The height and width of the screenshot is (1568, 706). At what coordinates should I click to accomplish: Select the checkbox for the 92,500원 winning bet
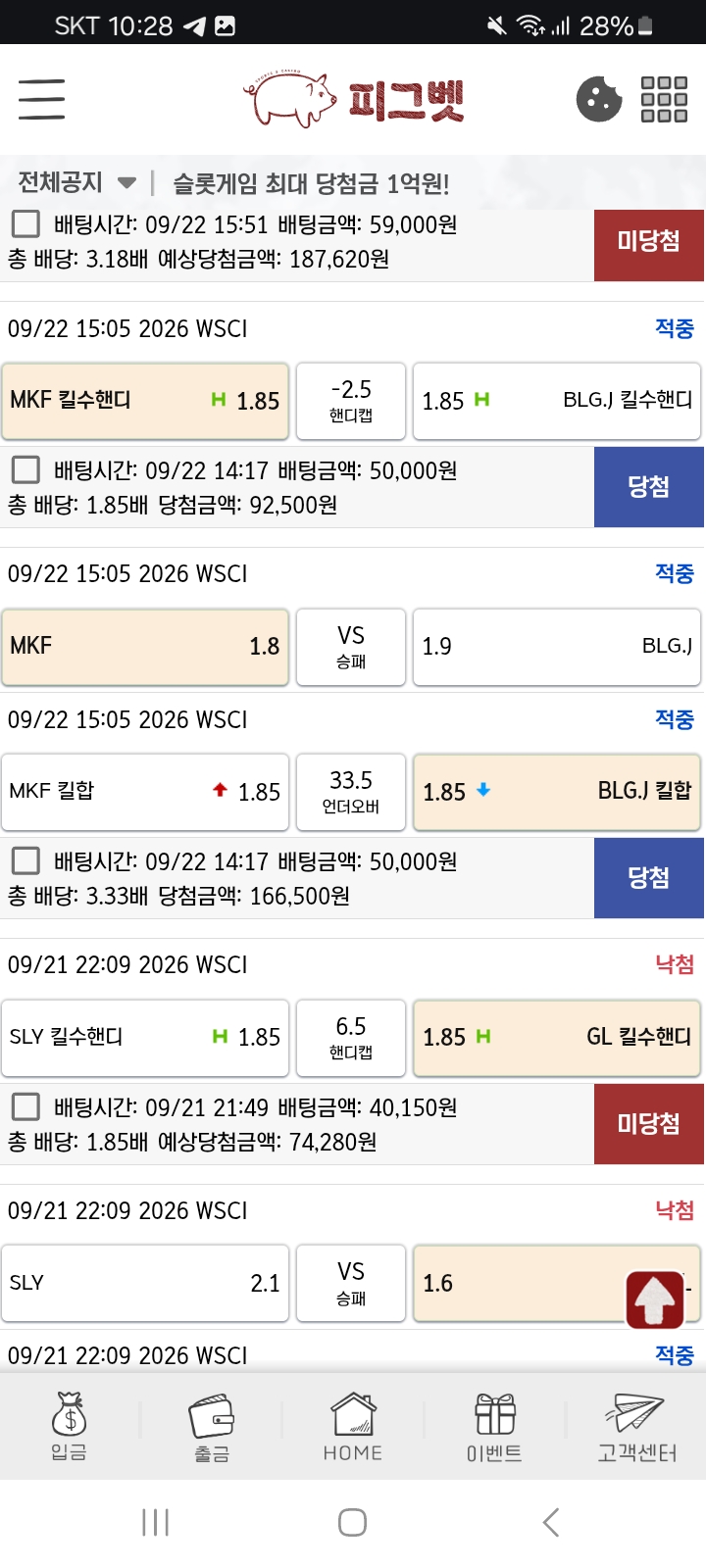coord(25,470)
